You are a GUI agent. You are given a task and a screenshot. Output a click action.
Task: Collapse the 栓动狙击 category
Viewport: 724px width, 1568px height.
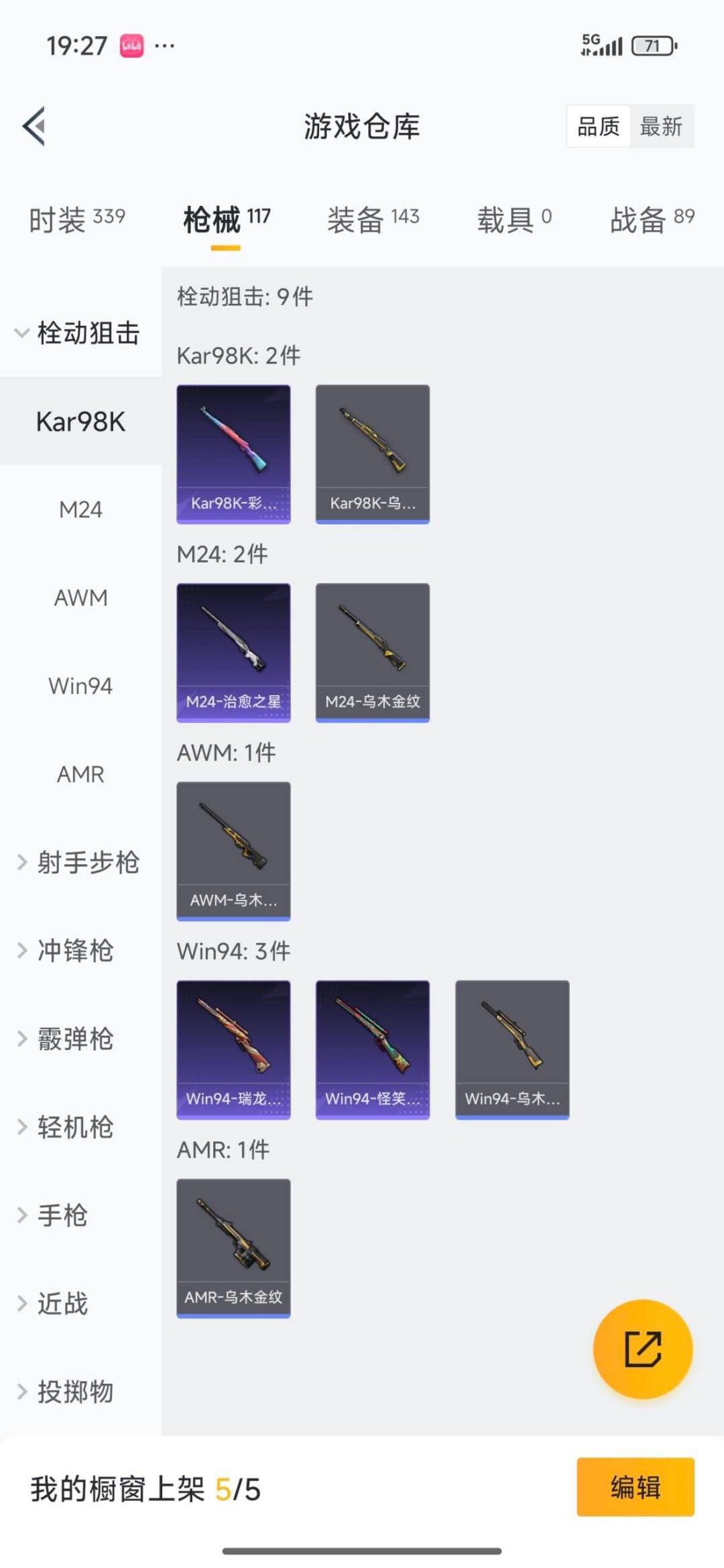pos(80,333)
